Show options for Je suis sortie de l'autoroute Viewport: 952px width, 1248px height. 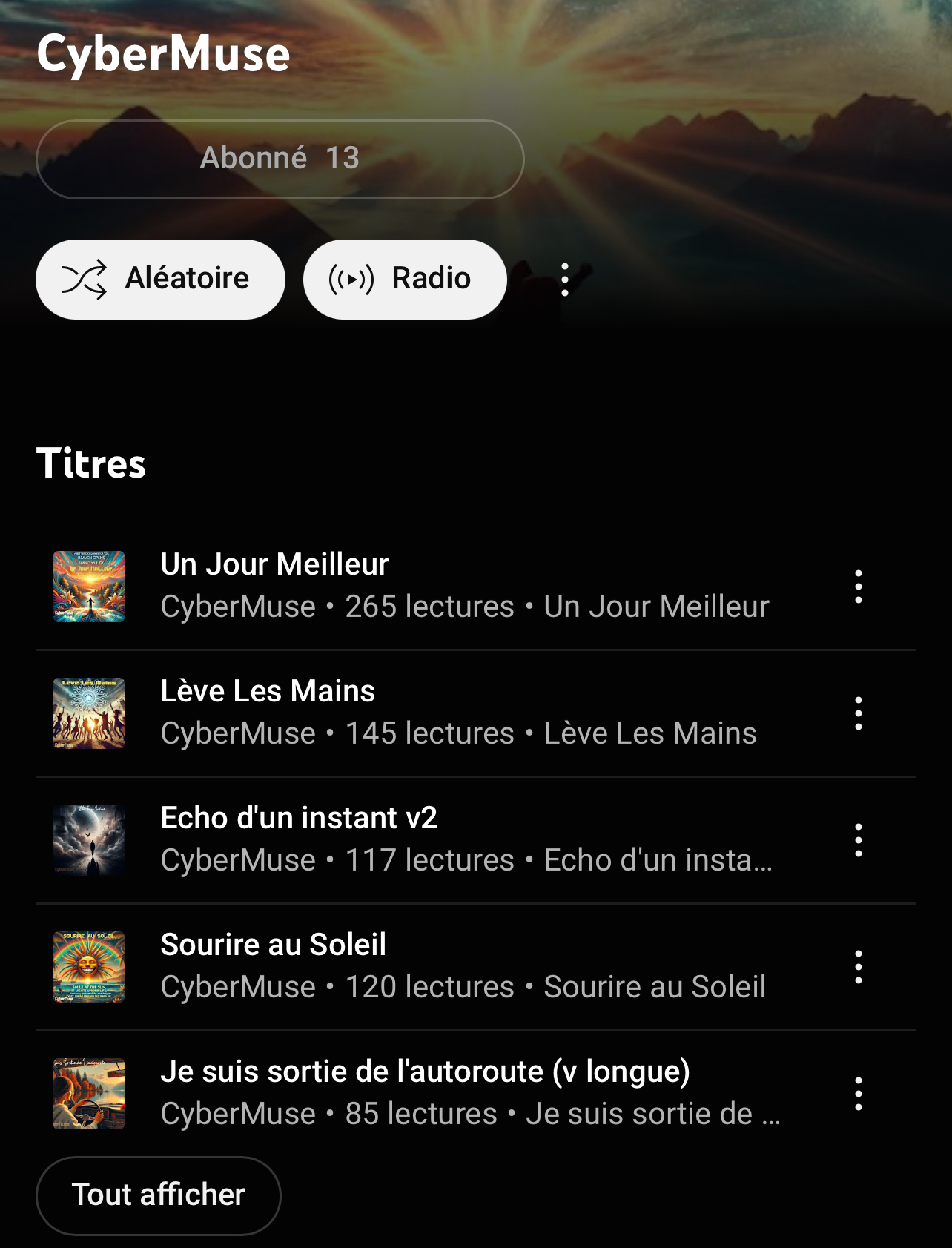pos(858,1094)
